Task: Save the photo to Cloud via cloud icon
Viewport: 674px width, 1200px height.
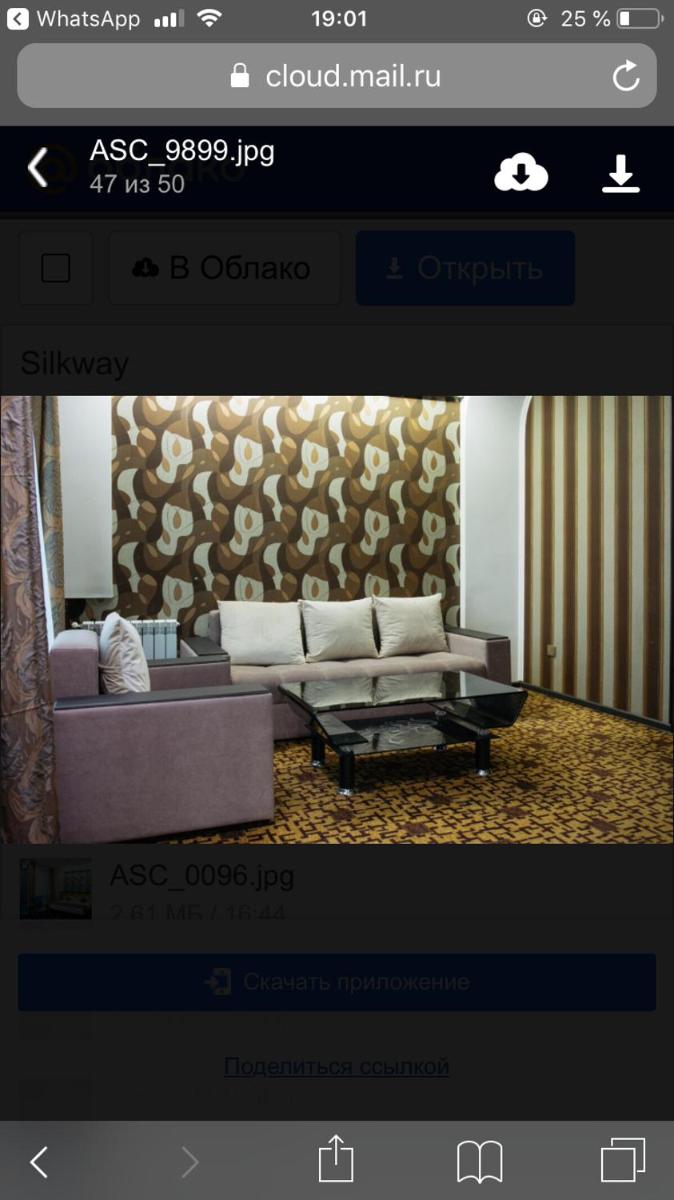Action: pyautogui.click(x=521, y=172)
